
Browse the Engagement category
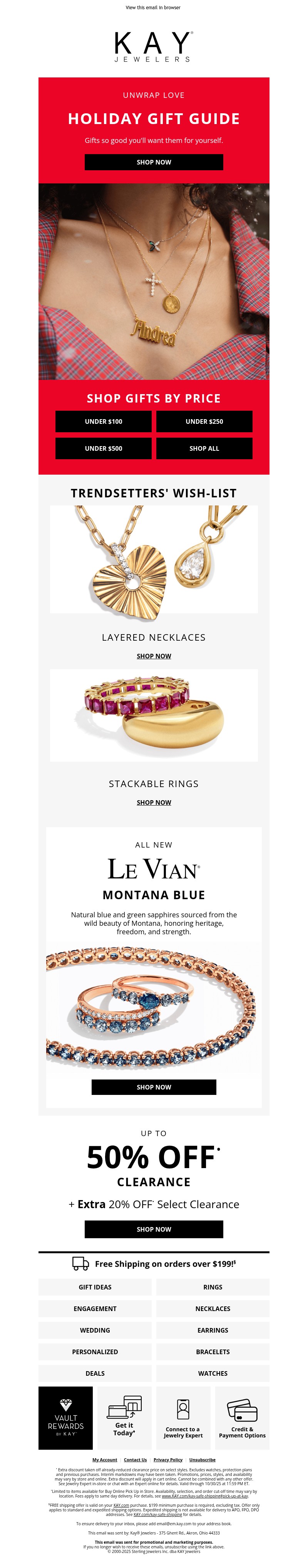click(x=95, y=1308)
